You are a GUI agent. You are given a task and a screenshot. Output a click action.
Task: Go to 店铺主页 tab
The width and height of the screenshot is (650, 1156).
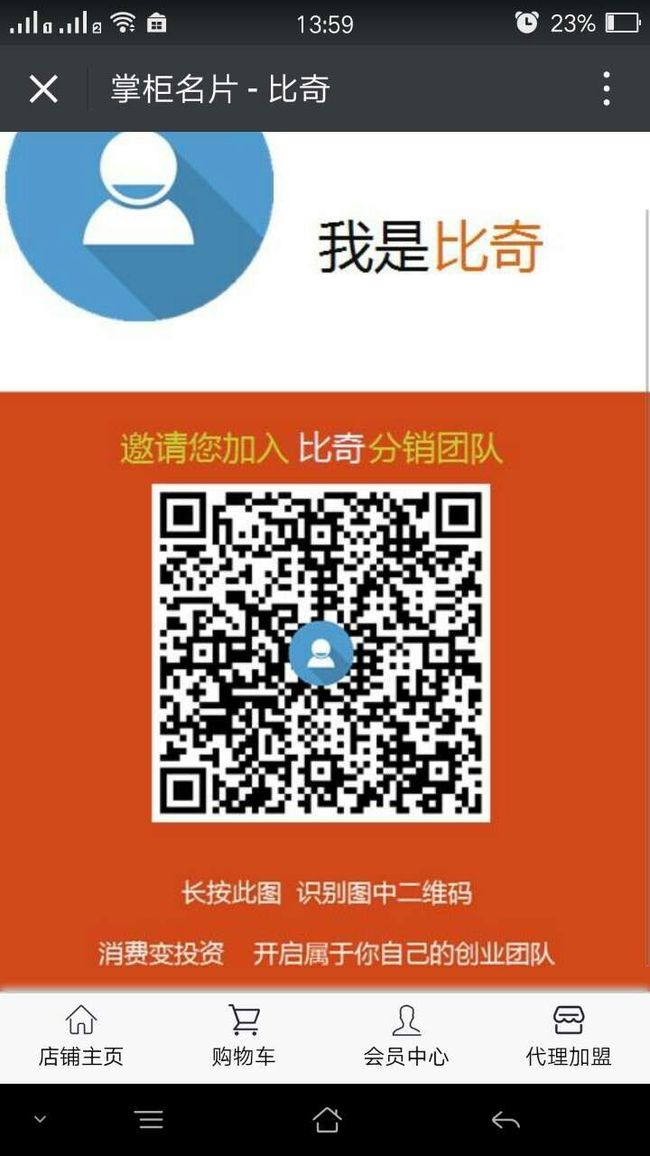tap(81, 1037)
